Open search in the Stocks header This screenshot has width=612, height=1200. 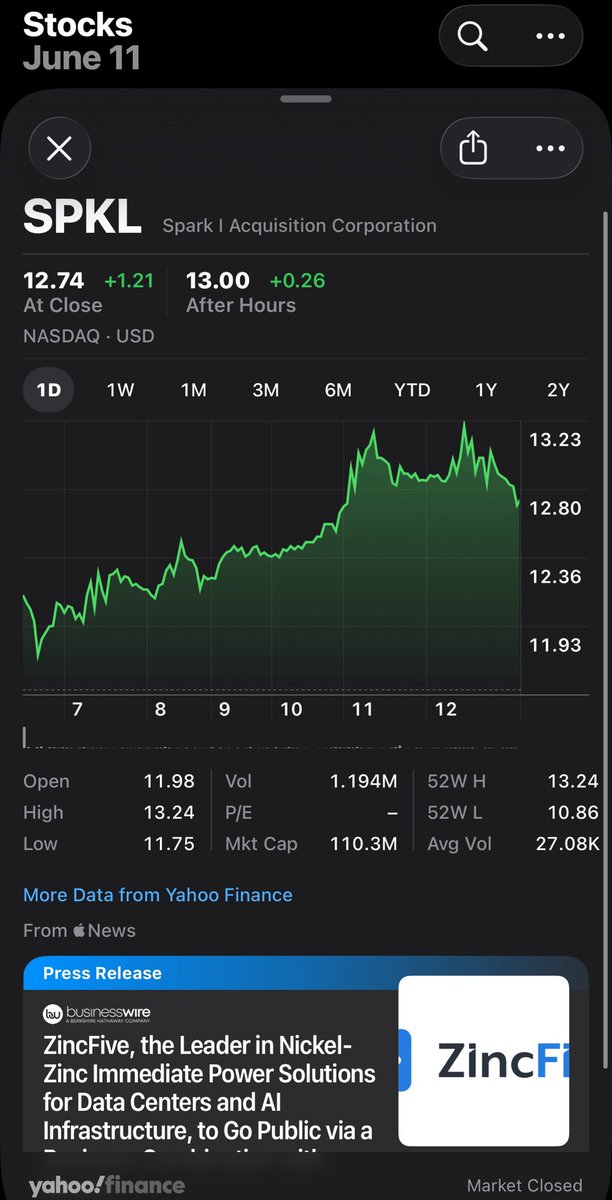[472, 36]
